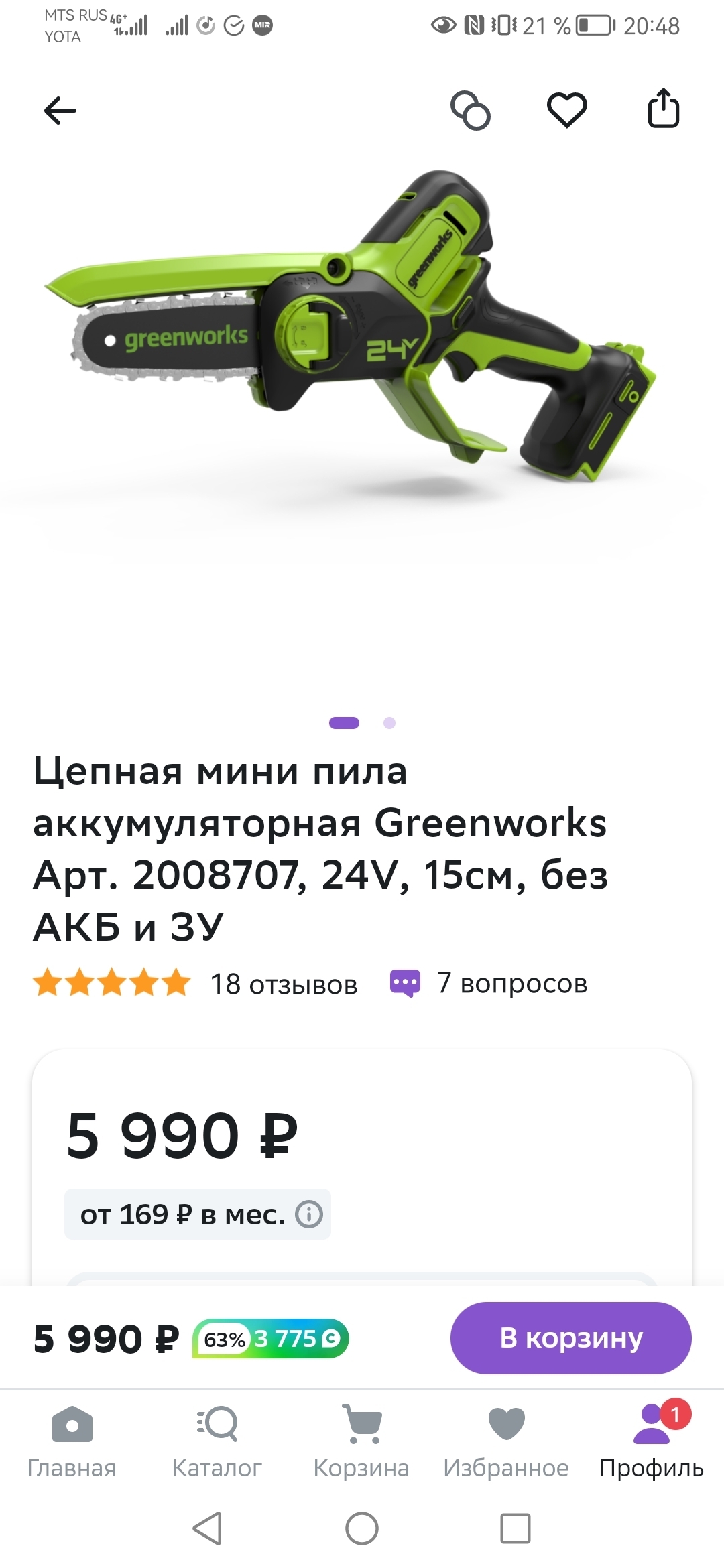Add this saw to comparison
724x1568 pixels.
pos(471,111)
